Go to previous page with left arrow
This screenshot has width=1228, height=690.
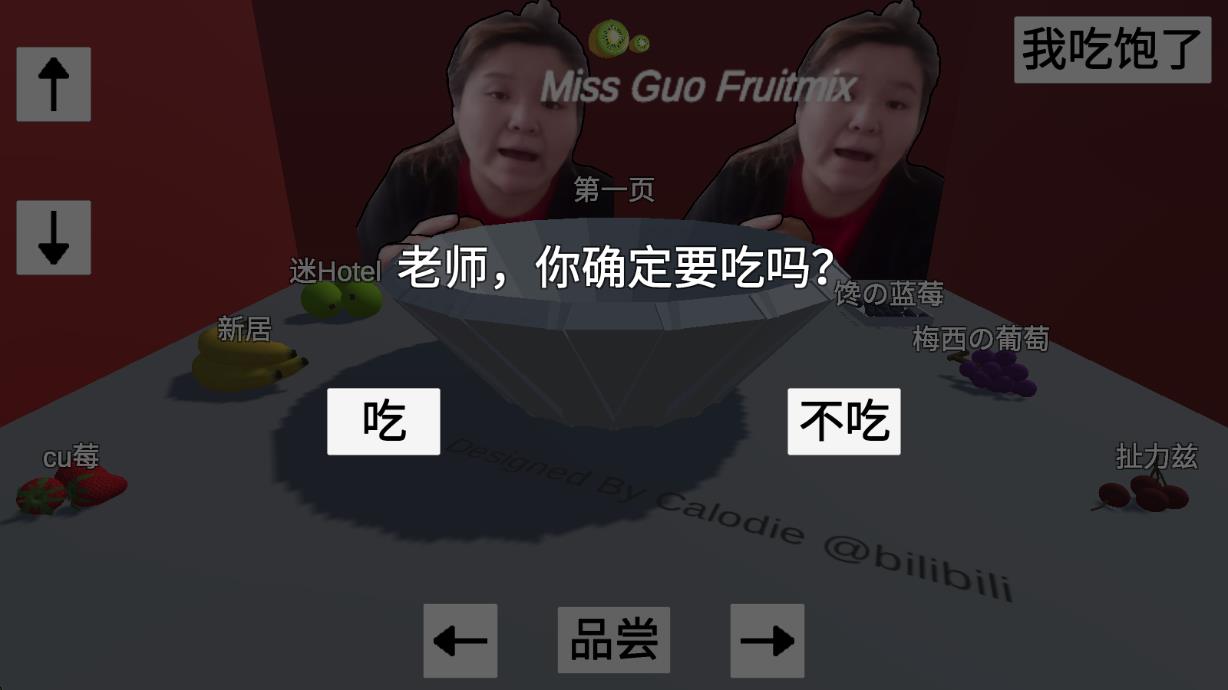(x=460, y=640)
